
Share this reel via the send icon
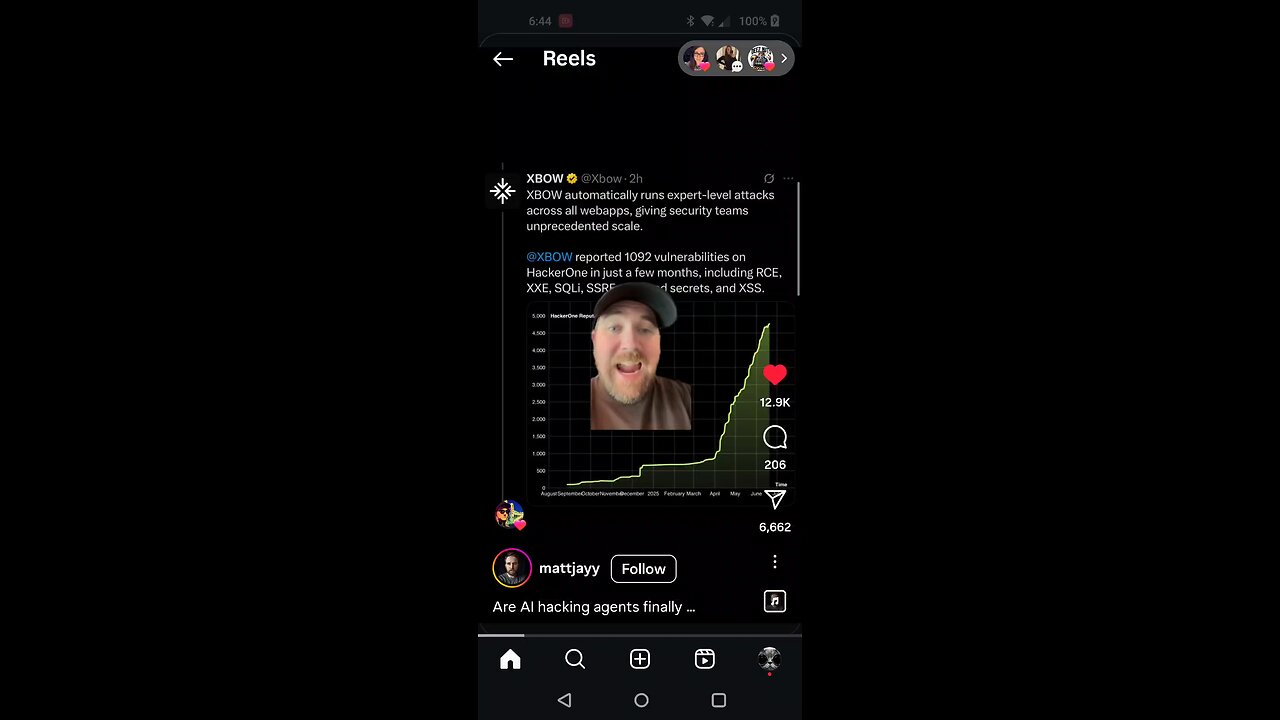pos(775,500)
